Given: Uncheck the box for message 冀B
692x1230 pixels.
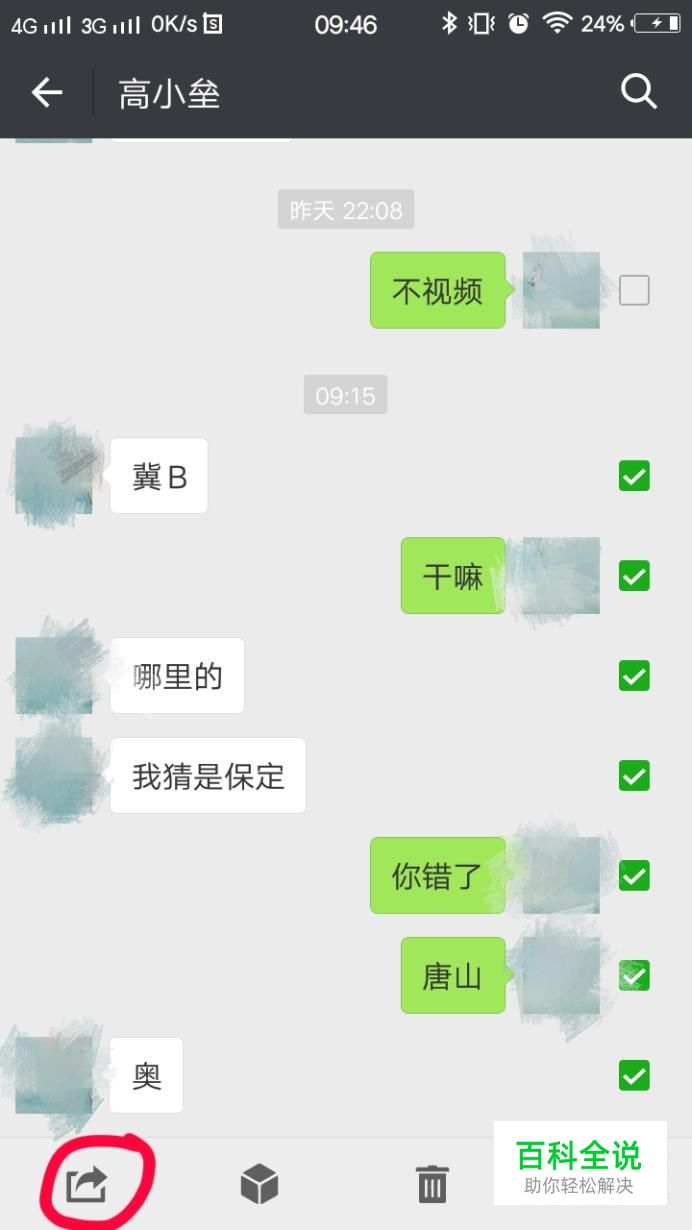Looking at the screenshot, I should pyautogui.click(x=634, y=476).
